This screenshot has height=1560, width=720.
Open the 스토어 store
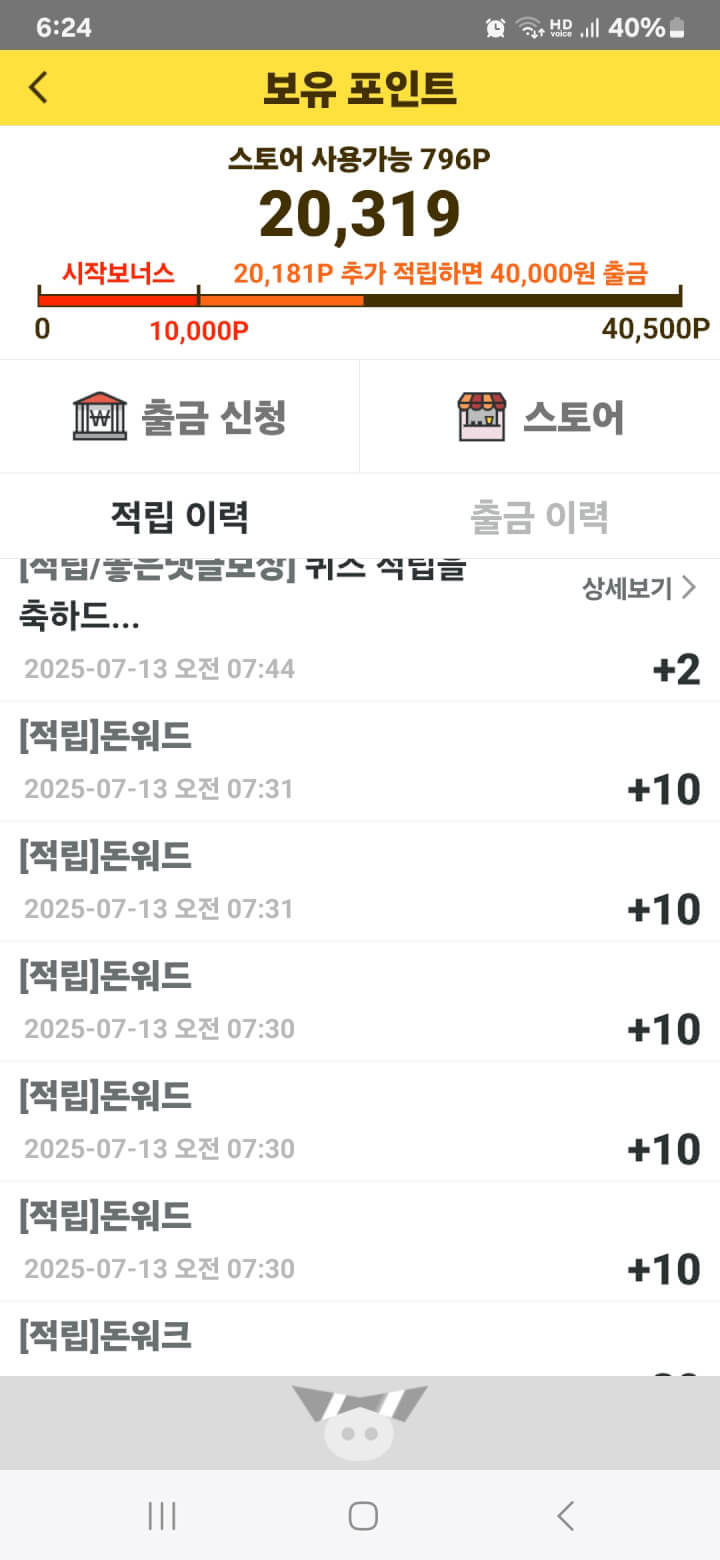pyautogui.click(x=540, y=416)
